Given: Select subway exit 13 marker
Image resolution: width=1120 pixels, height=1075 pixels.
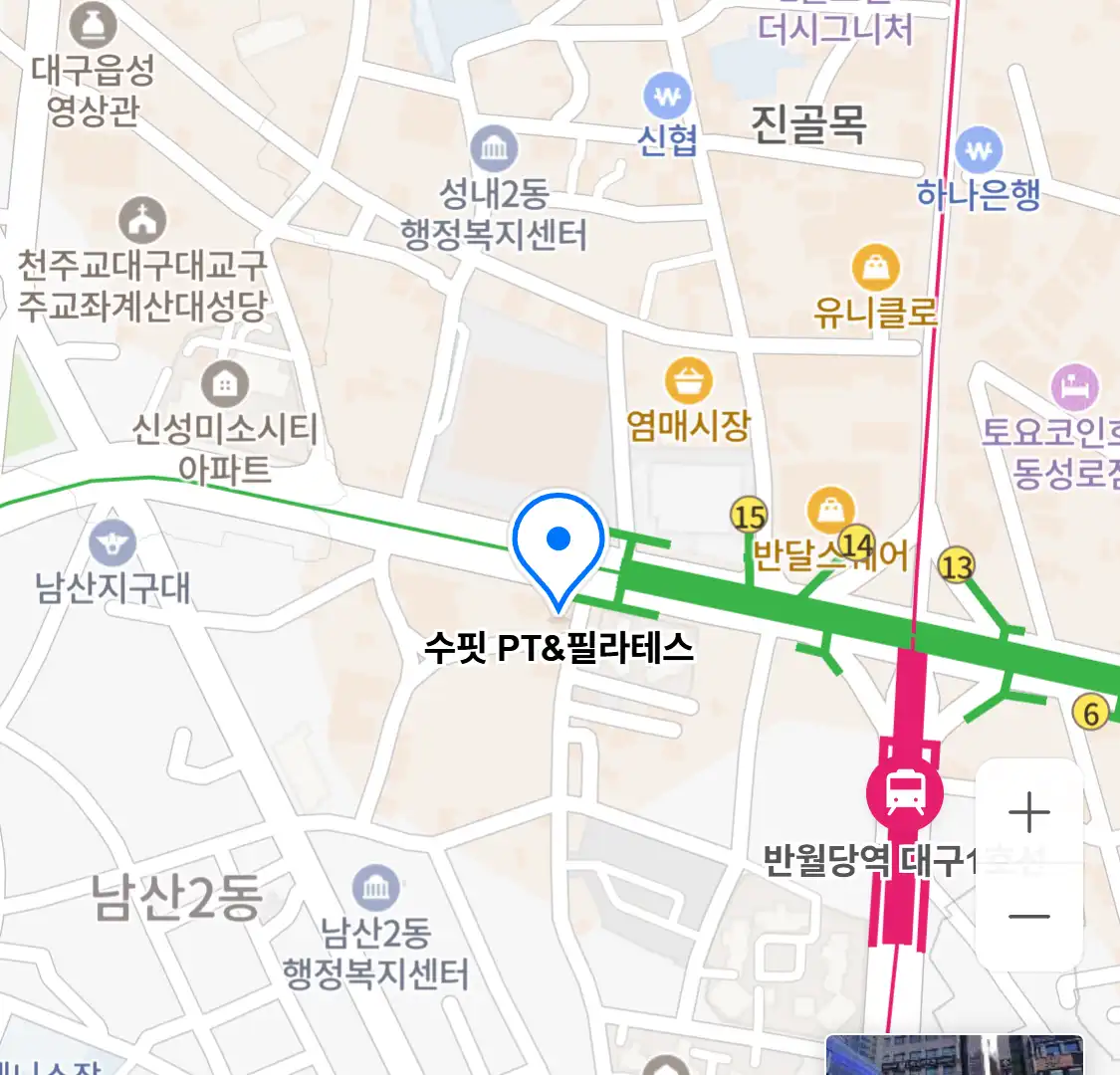Looking at the screenshot, I should coord(956,566).
